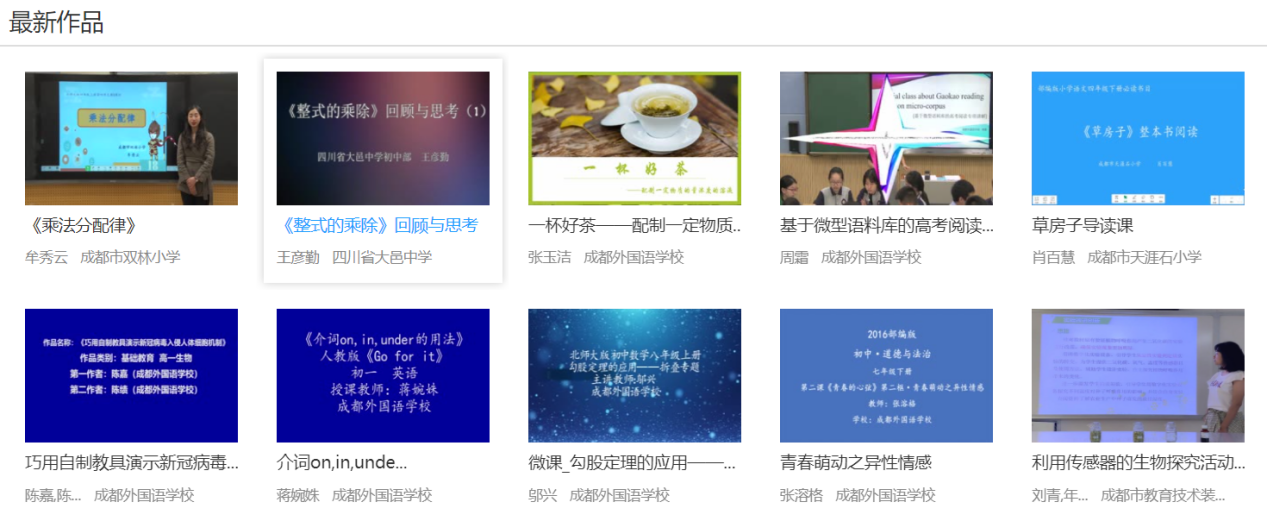Screen dimensions: 1267x521
Task: Open 利用传感器的生物探究活动 video card
Action: pyautogui.click(x=1137, y=375)
